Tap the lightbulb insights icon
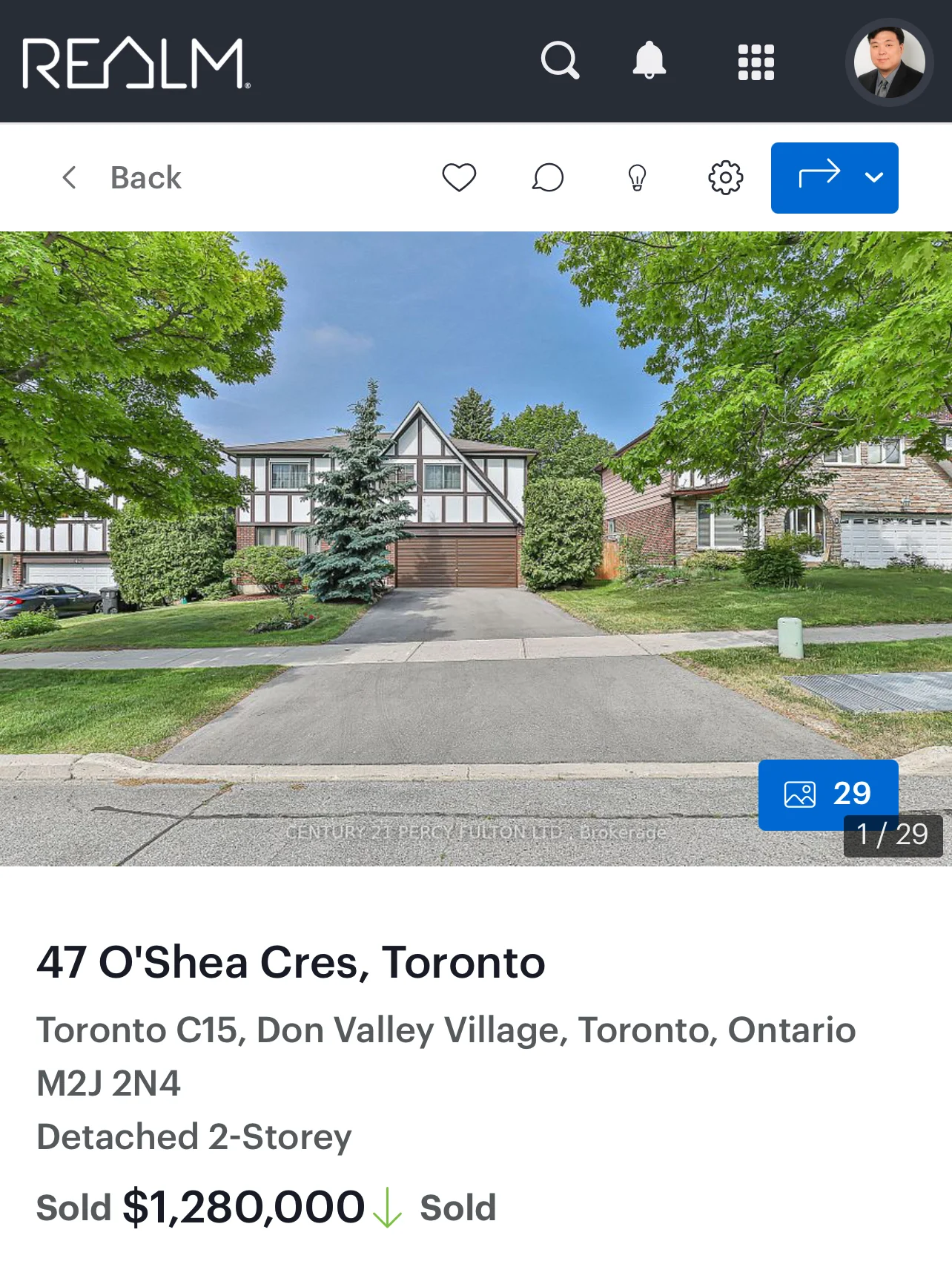The image size is (952, 1264). 637,178
